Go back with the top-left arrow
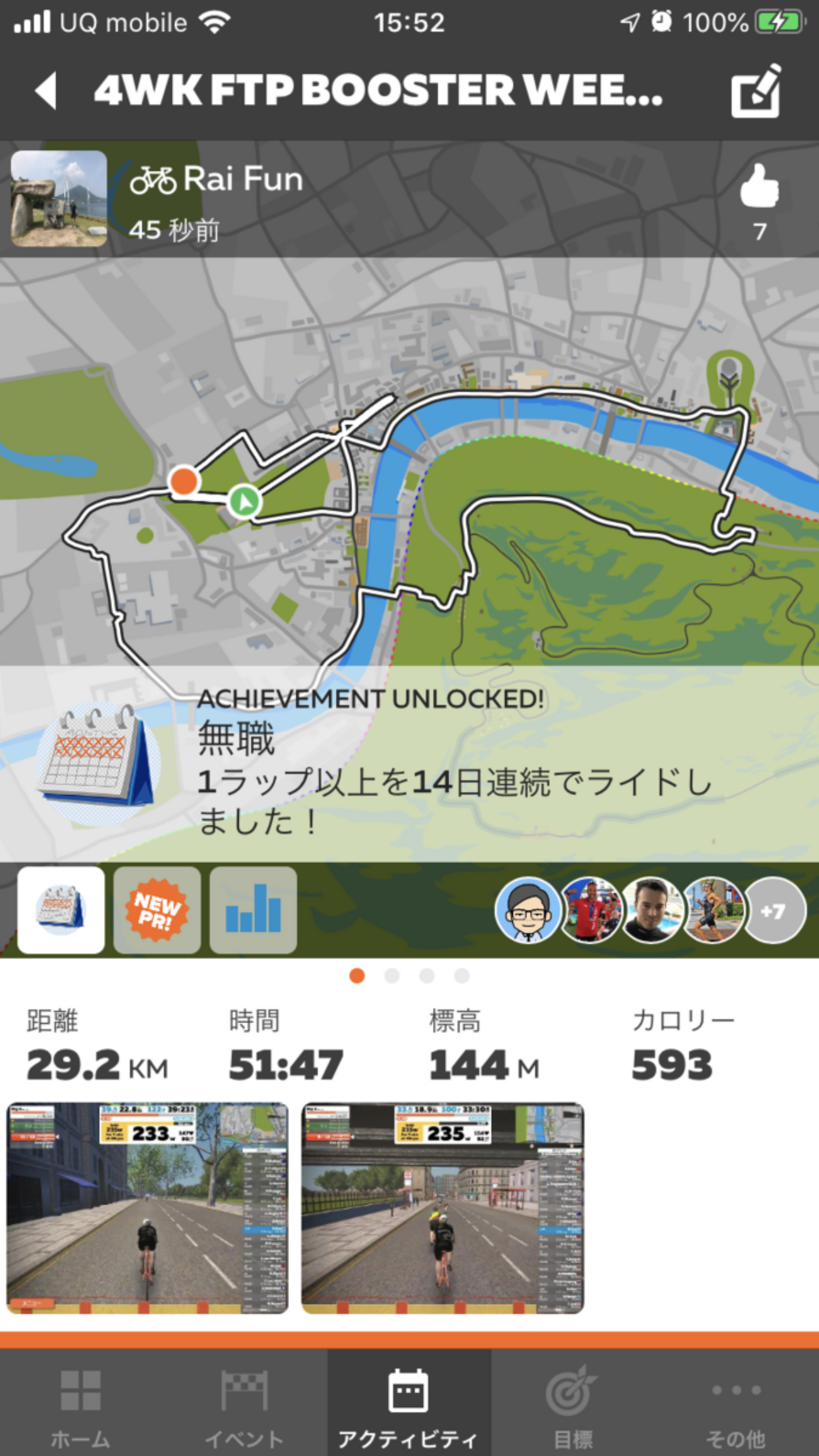819x1456 pixels. 46,91
